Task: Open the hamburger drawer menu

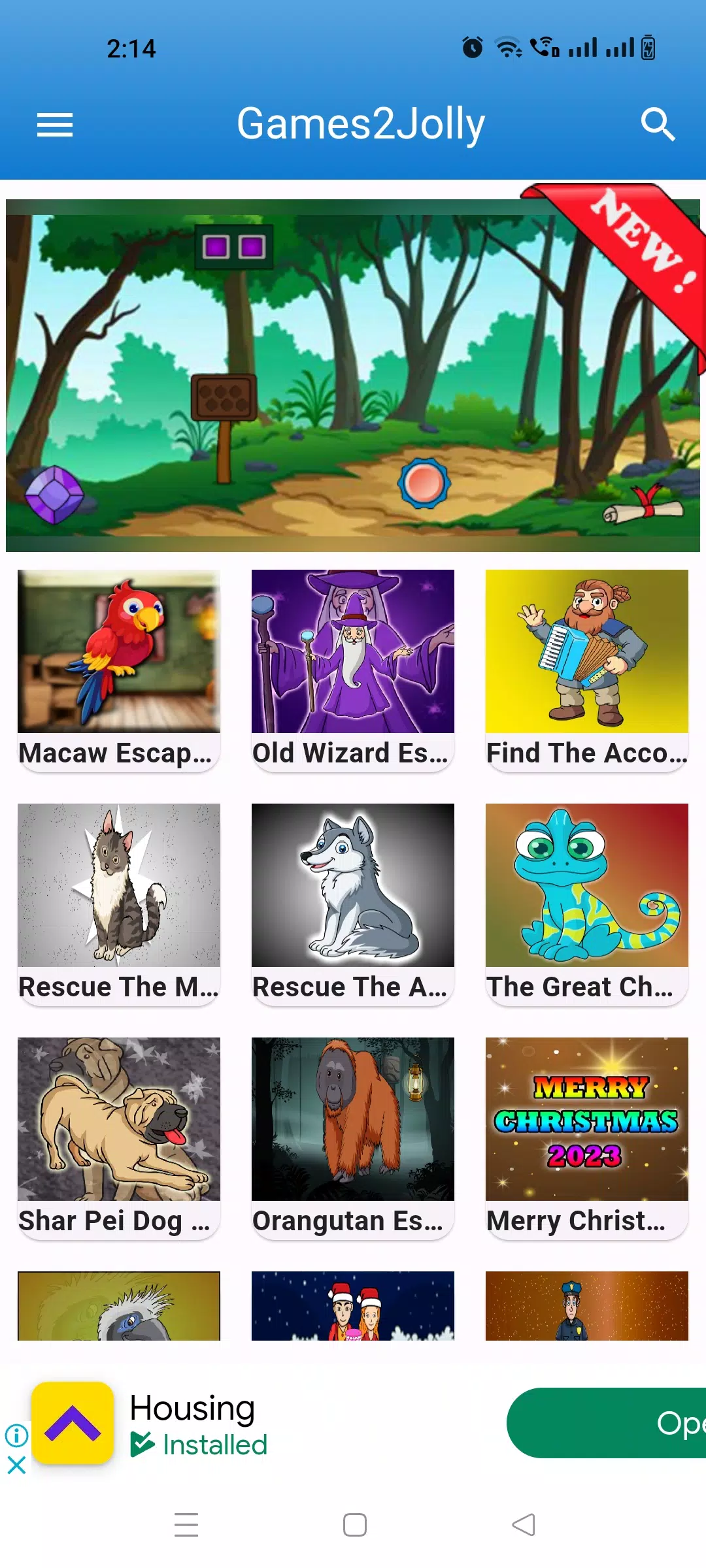Action: point(55,125)
